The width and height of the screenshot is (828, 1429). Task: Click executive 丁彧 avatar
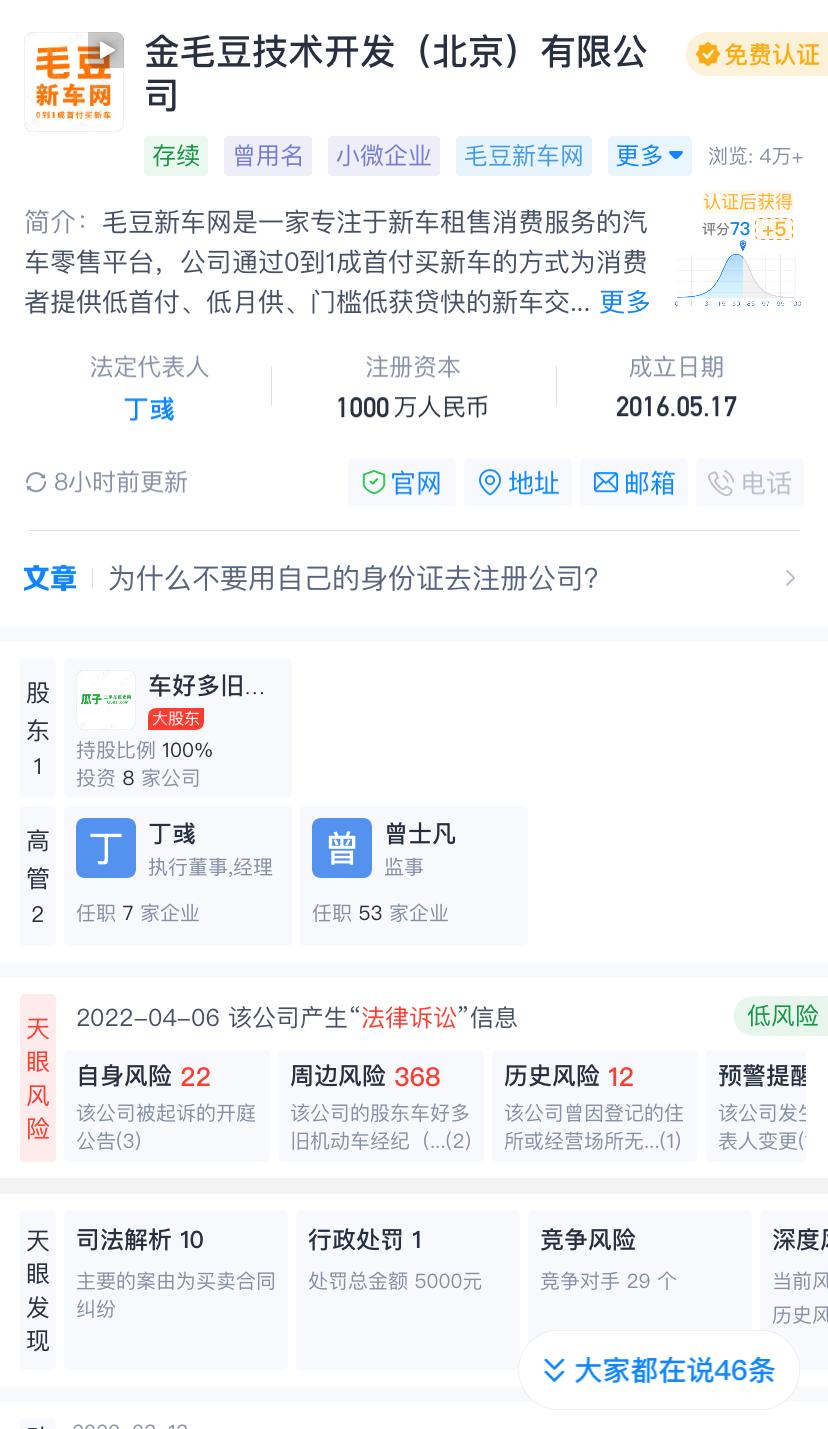point(105,847)
